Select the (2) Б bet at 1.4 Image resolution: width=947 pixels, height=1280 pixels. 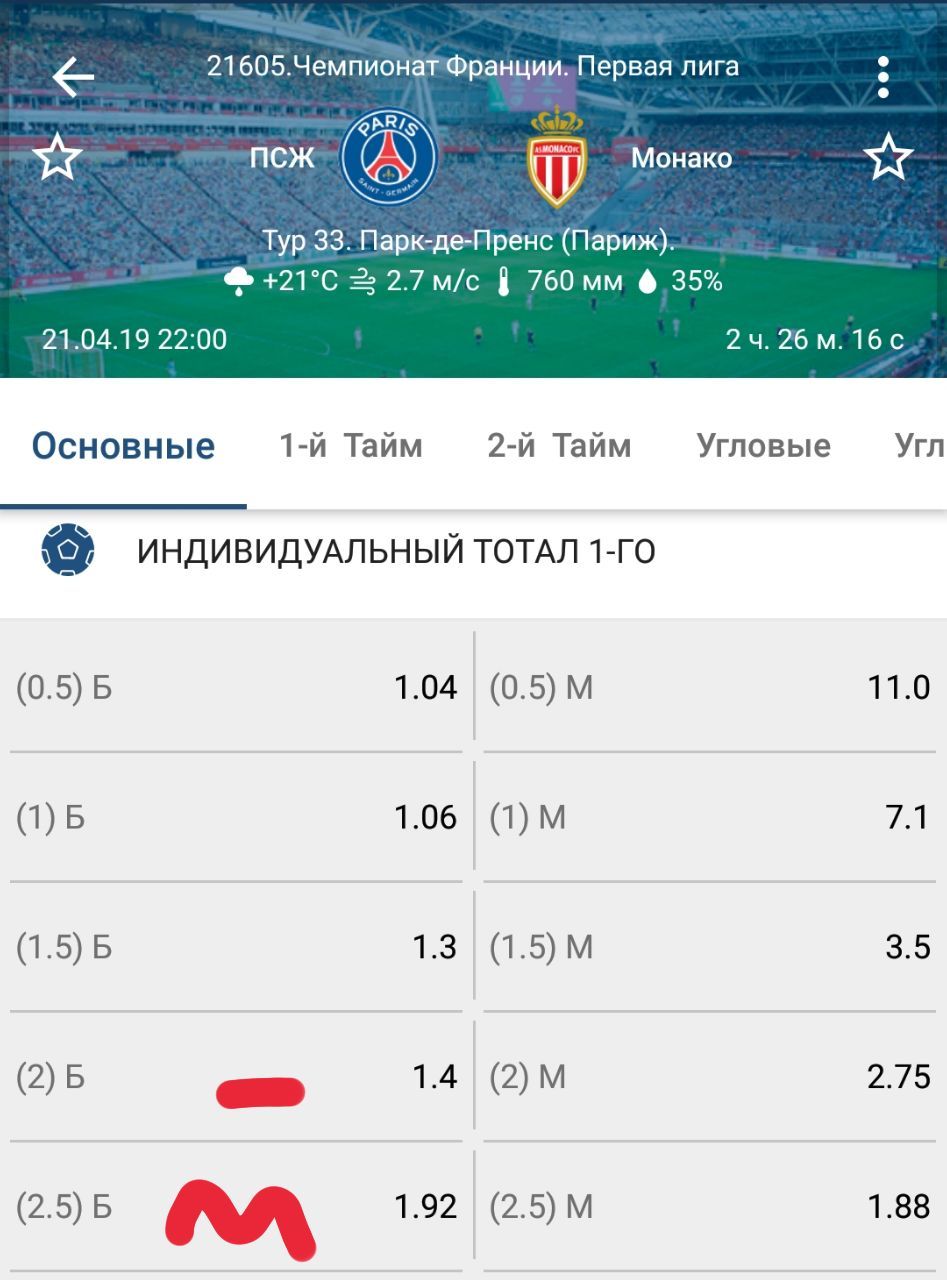click(x=236, y=1077)
